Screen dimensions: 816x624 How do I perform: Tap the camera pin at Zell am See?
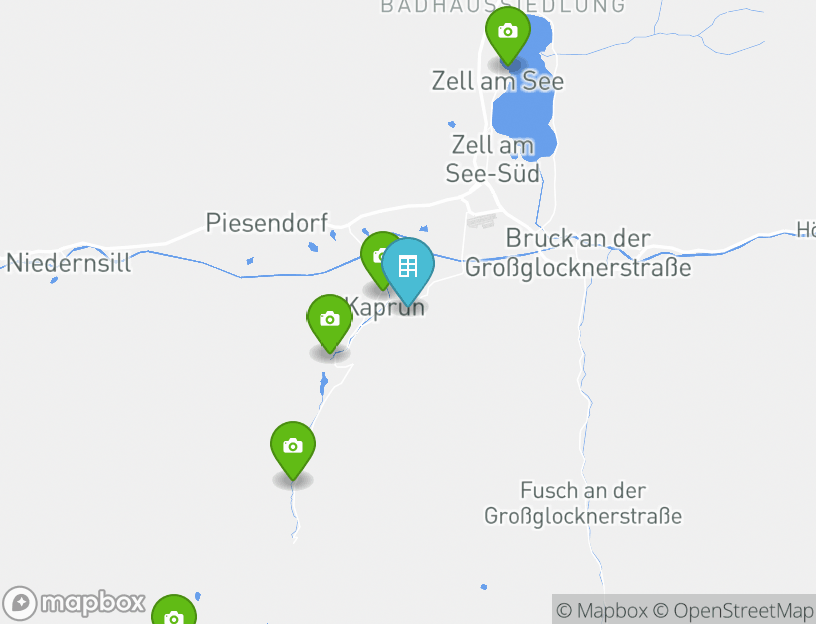[507, 33]
